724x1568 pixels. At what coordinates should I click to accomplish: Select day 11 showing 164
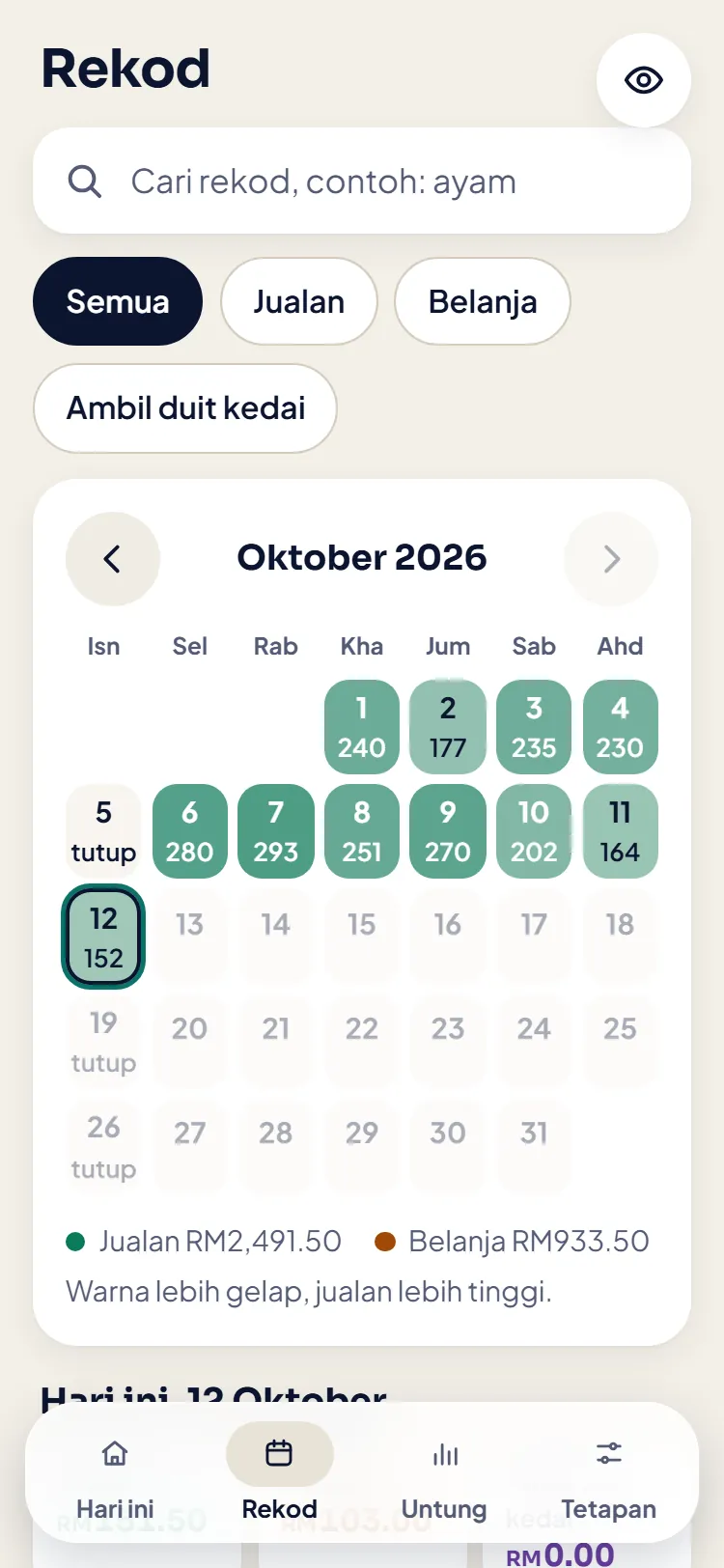tap(620, 831)
